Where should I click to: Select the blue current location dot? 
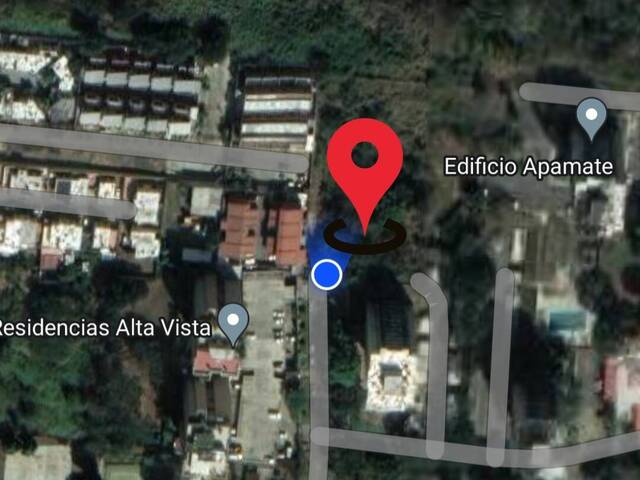point(326,274)
